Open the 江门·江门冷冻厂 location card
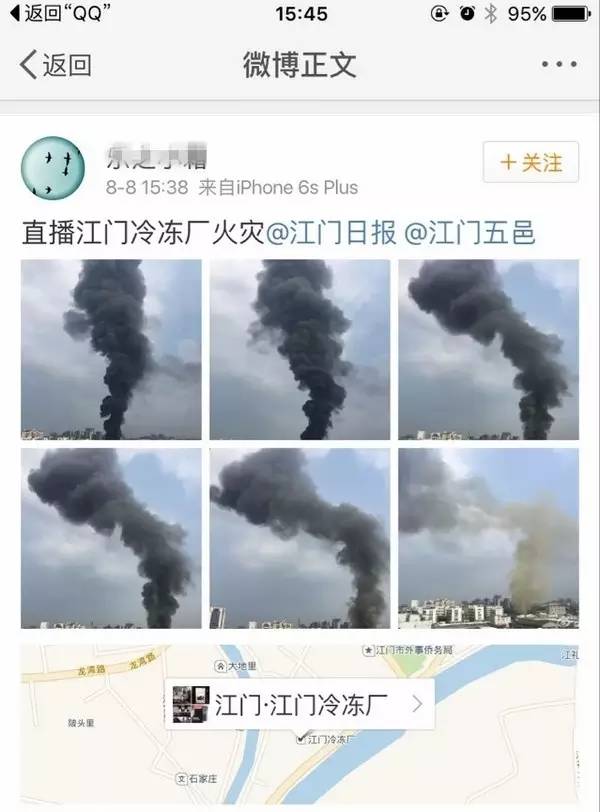Screen dimensions: 600x812 pos(299,704)
